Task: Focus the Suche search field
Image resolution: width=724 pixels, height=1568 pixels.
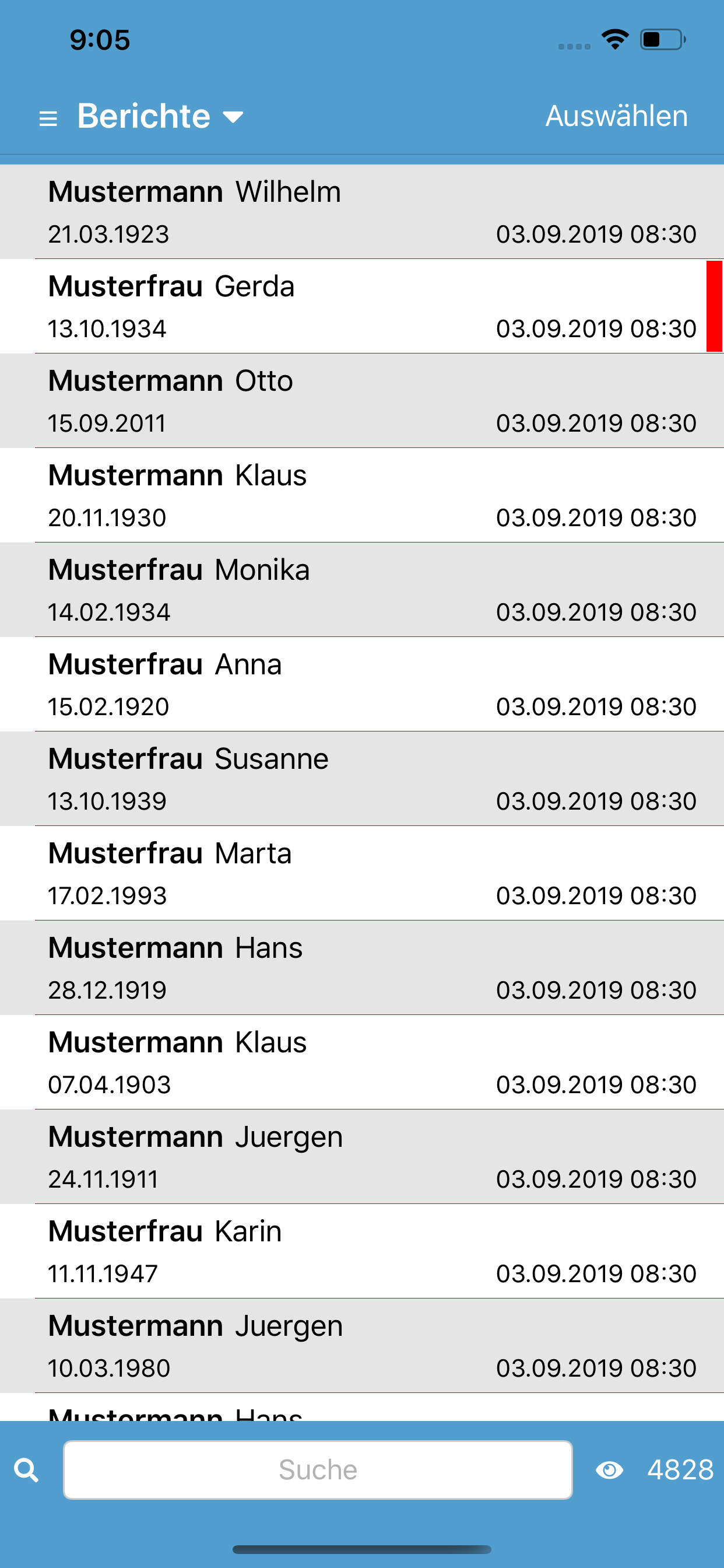Action: point(318,1469)
